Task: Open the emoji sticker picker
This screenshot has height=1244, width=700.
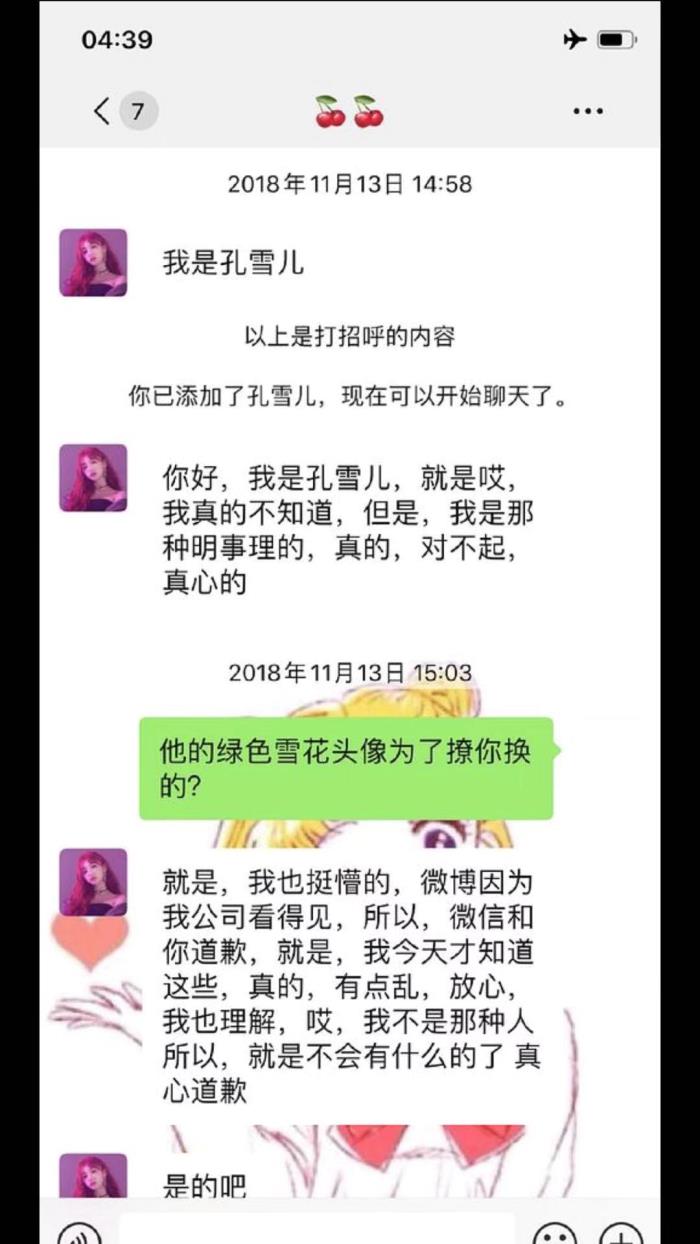Action: [554, 1233]
